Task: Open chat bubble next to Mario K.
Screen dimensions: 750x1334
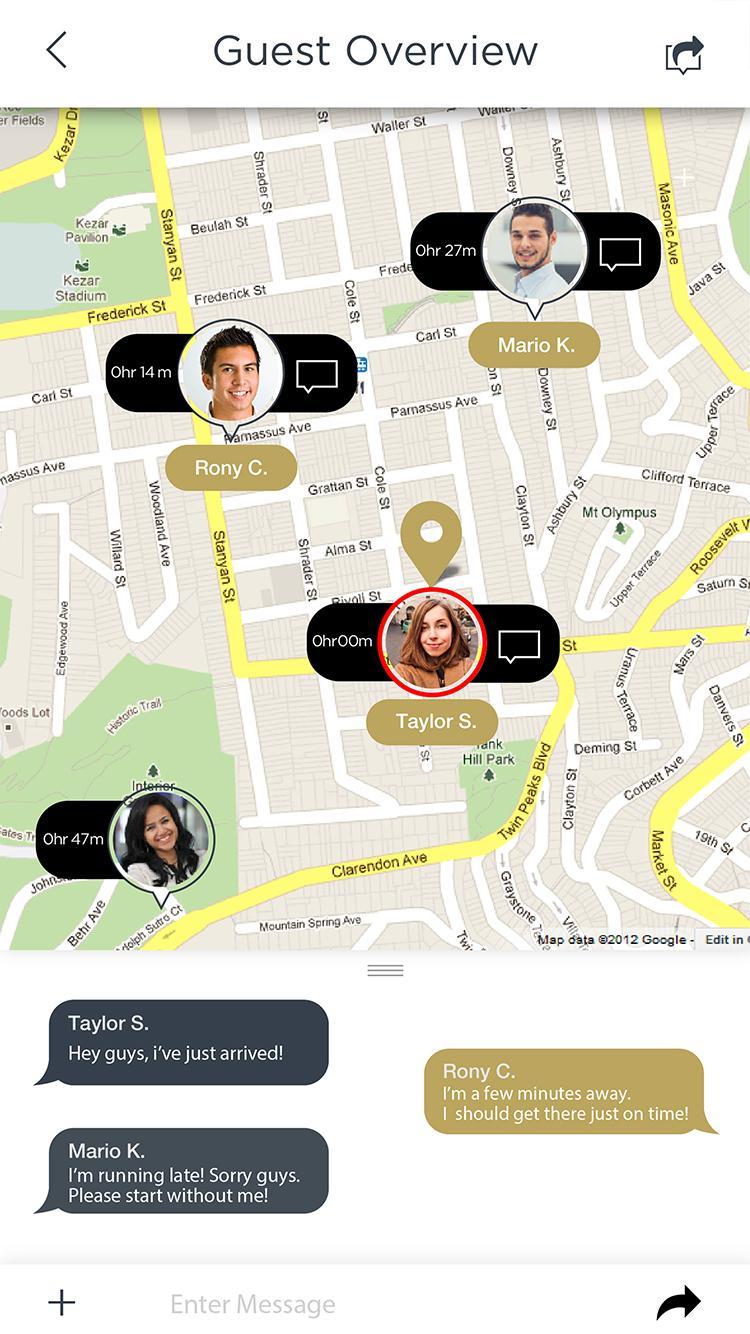Action: (x=620, y=254)
